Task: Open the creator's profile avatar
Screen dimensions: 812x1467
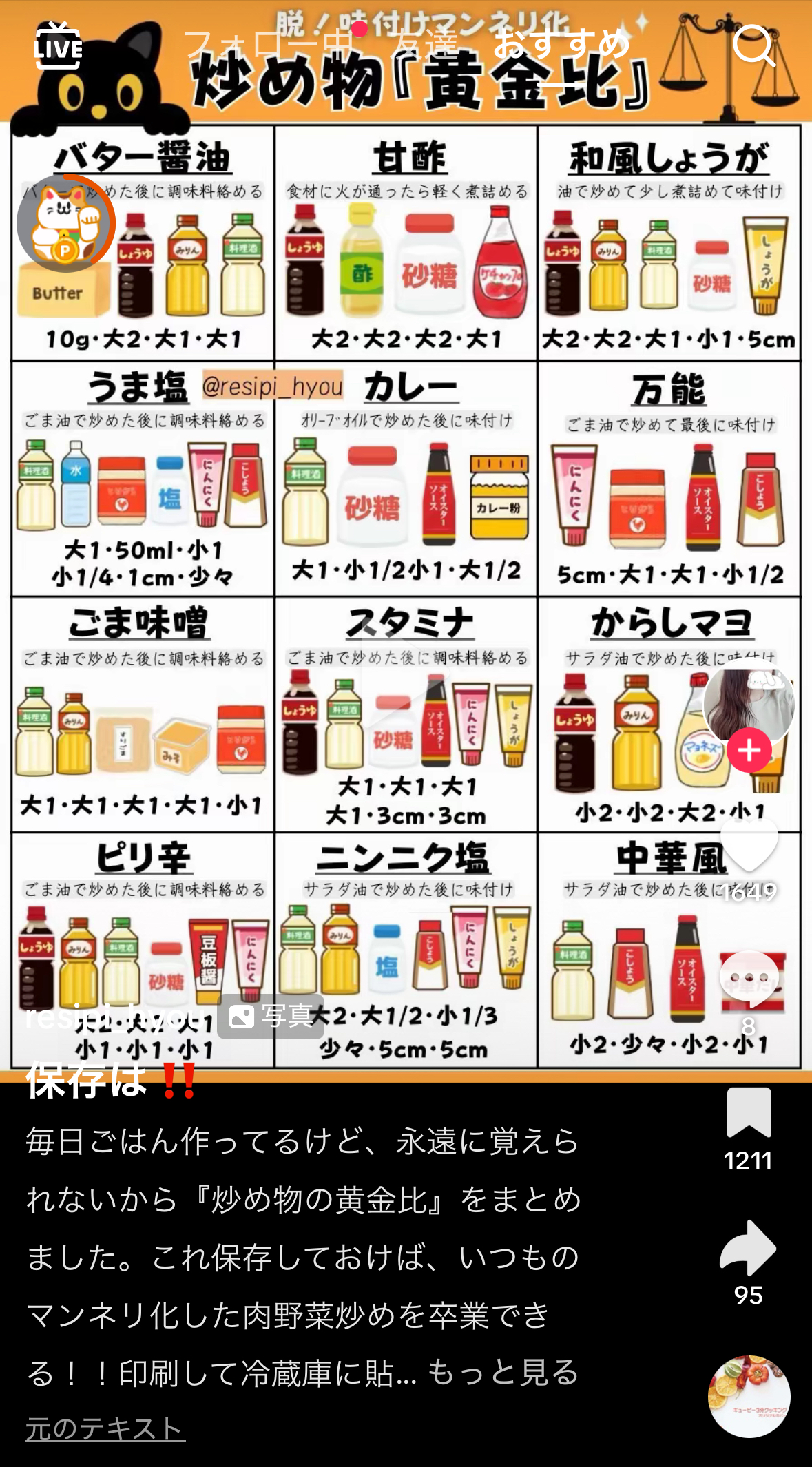Action: click(x=749, y=704)
